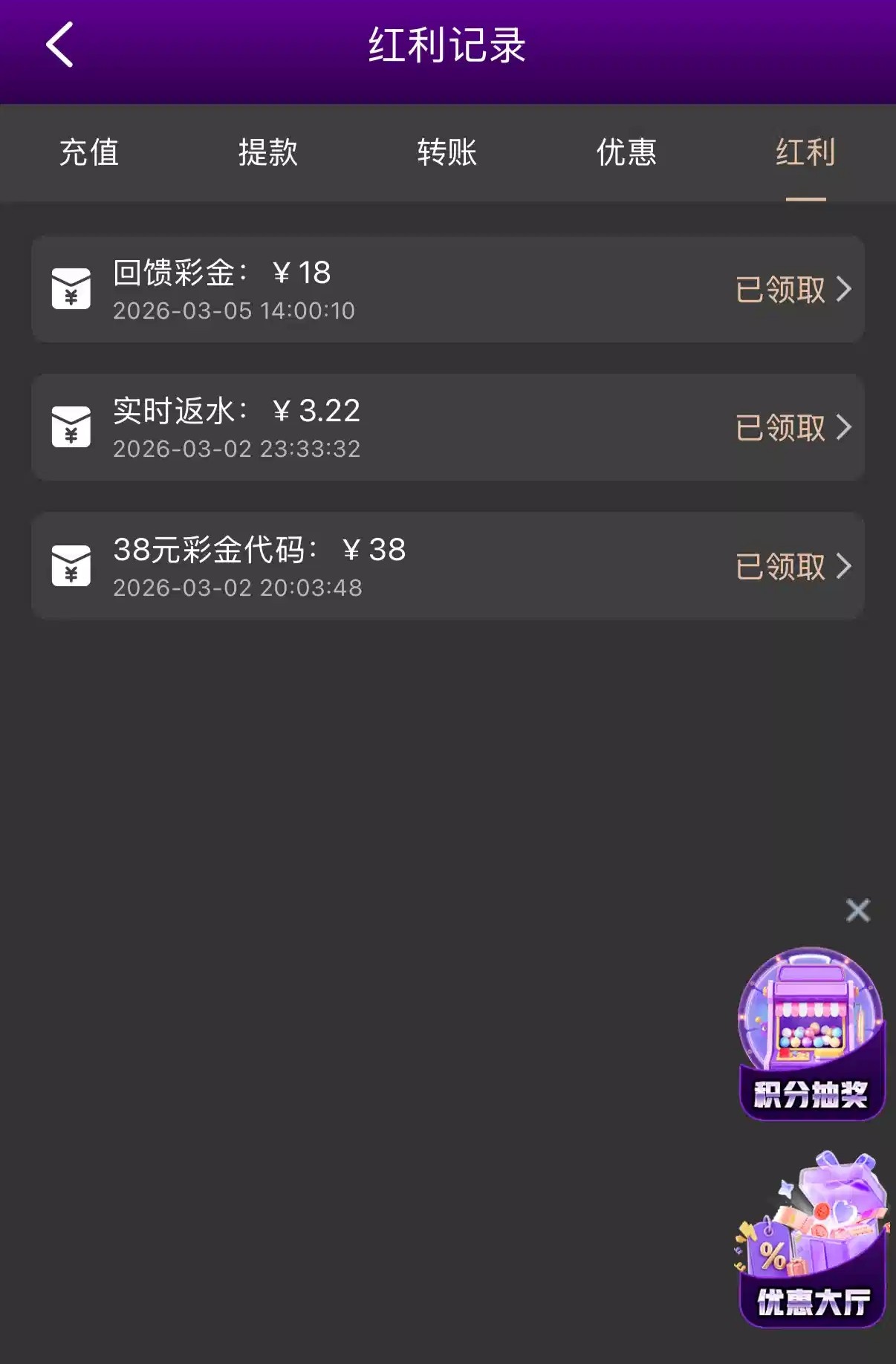Switch to the 转账 tab
896x1364 pixels.
[447, 153]
